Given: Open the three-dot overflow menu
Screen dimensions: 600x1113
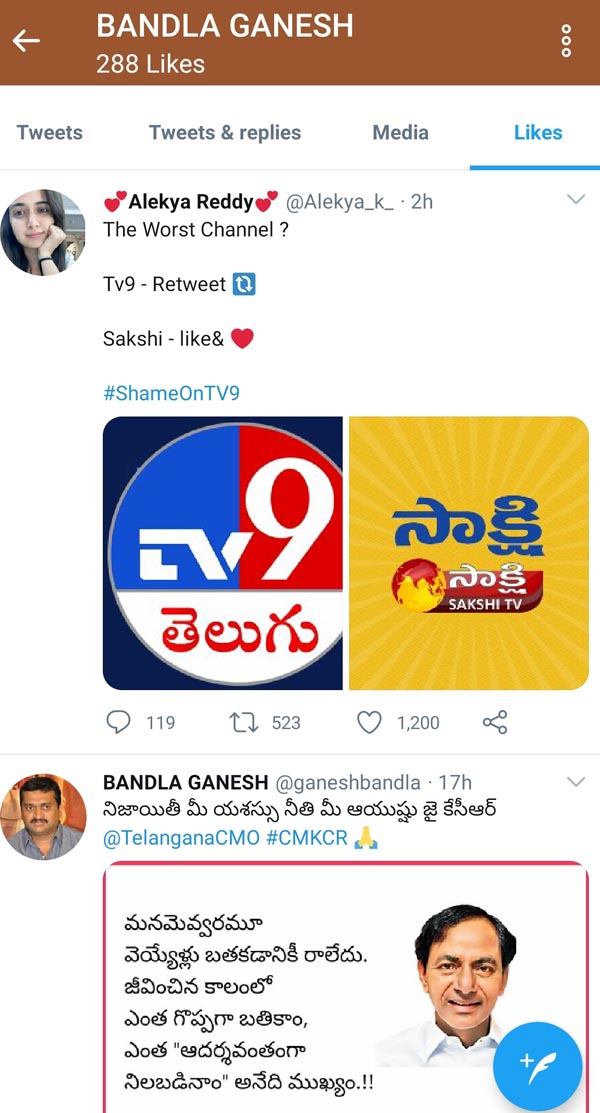Looking at the screenshot, I should 566,41.
